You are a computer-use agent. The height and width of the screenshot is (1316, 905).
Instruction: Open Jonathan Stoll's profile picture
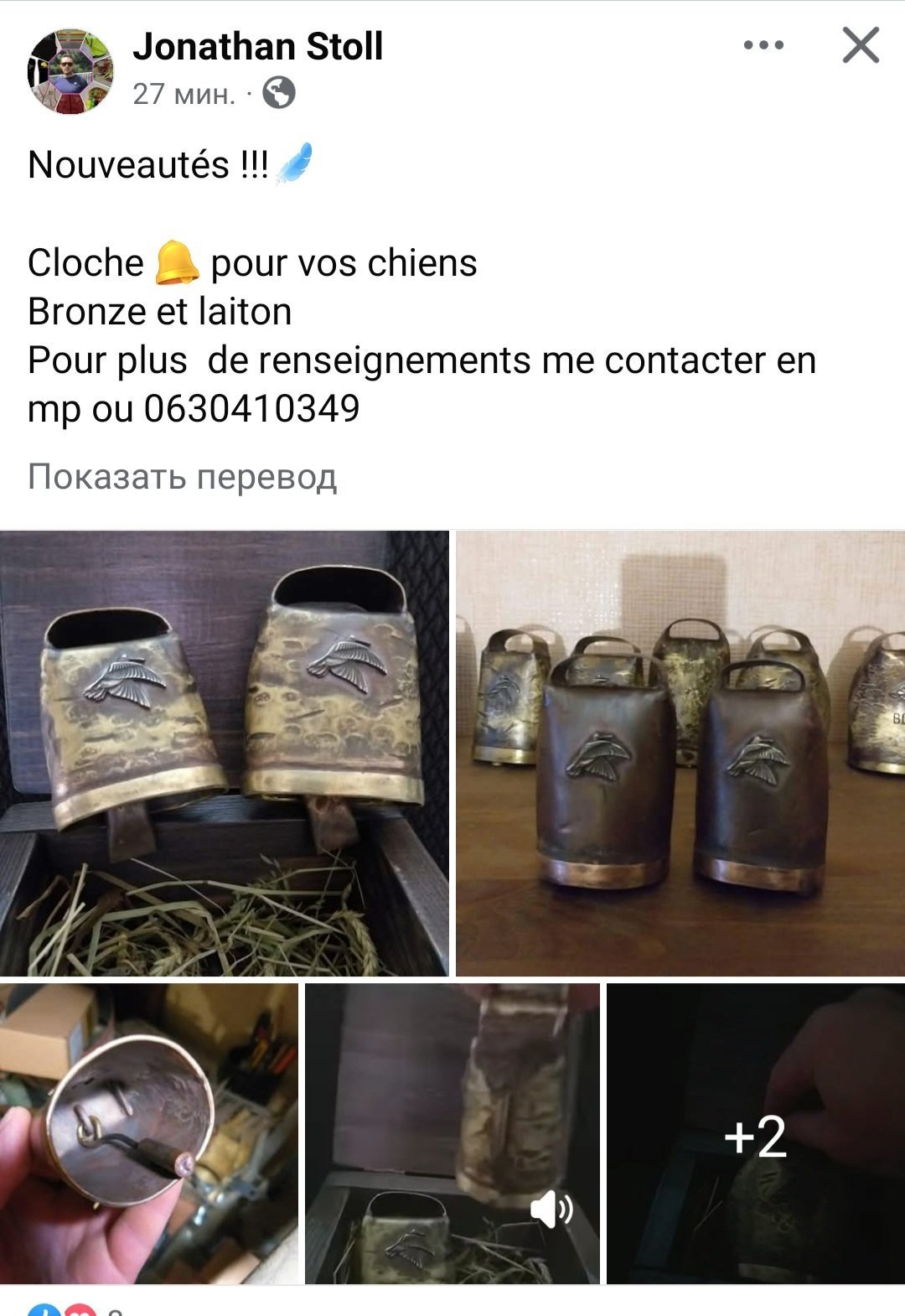pos(70,71)
